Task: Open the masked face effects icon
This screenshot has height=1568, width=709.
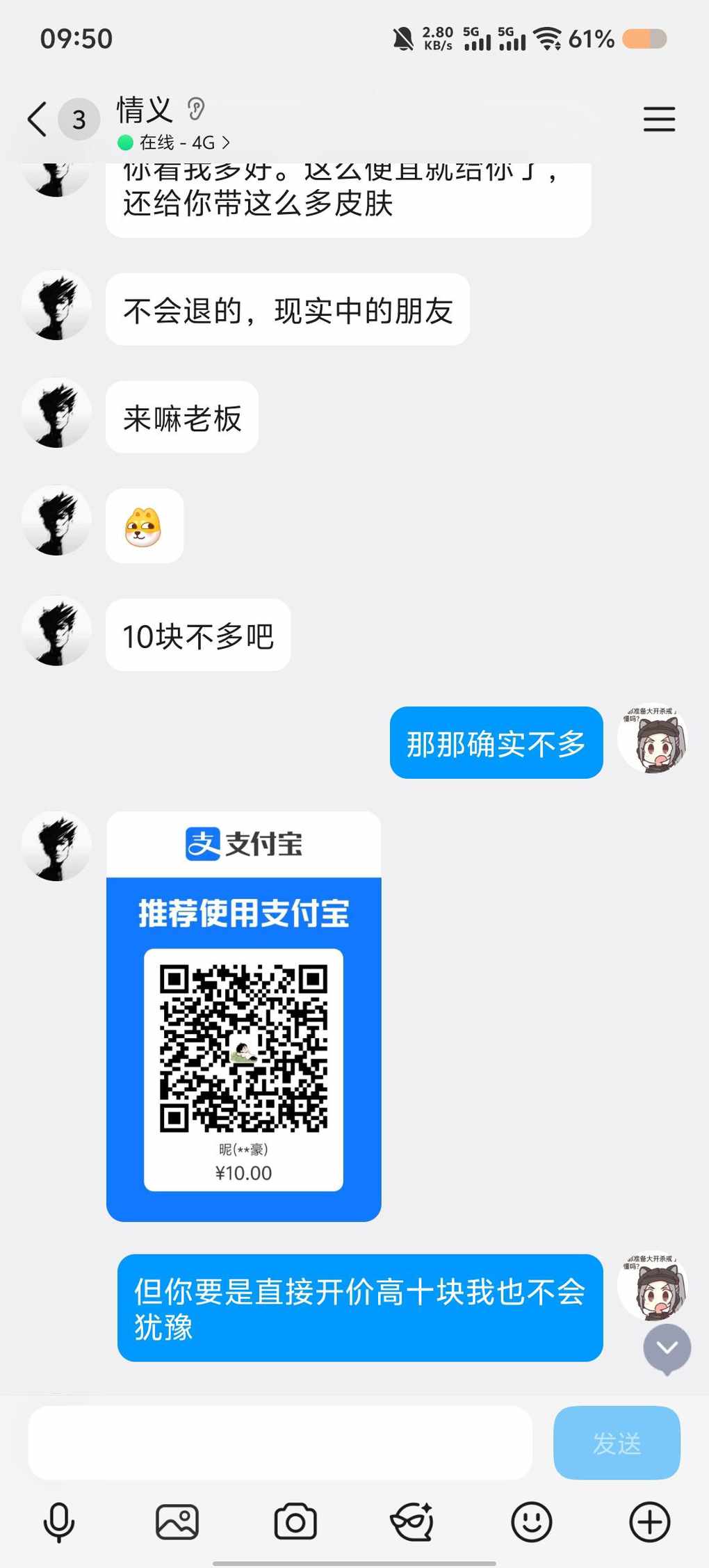Action: click(413, 1522)
